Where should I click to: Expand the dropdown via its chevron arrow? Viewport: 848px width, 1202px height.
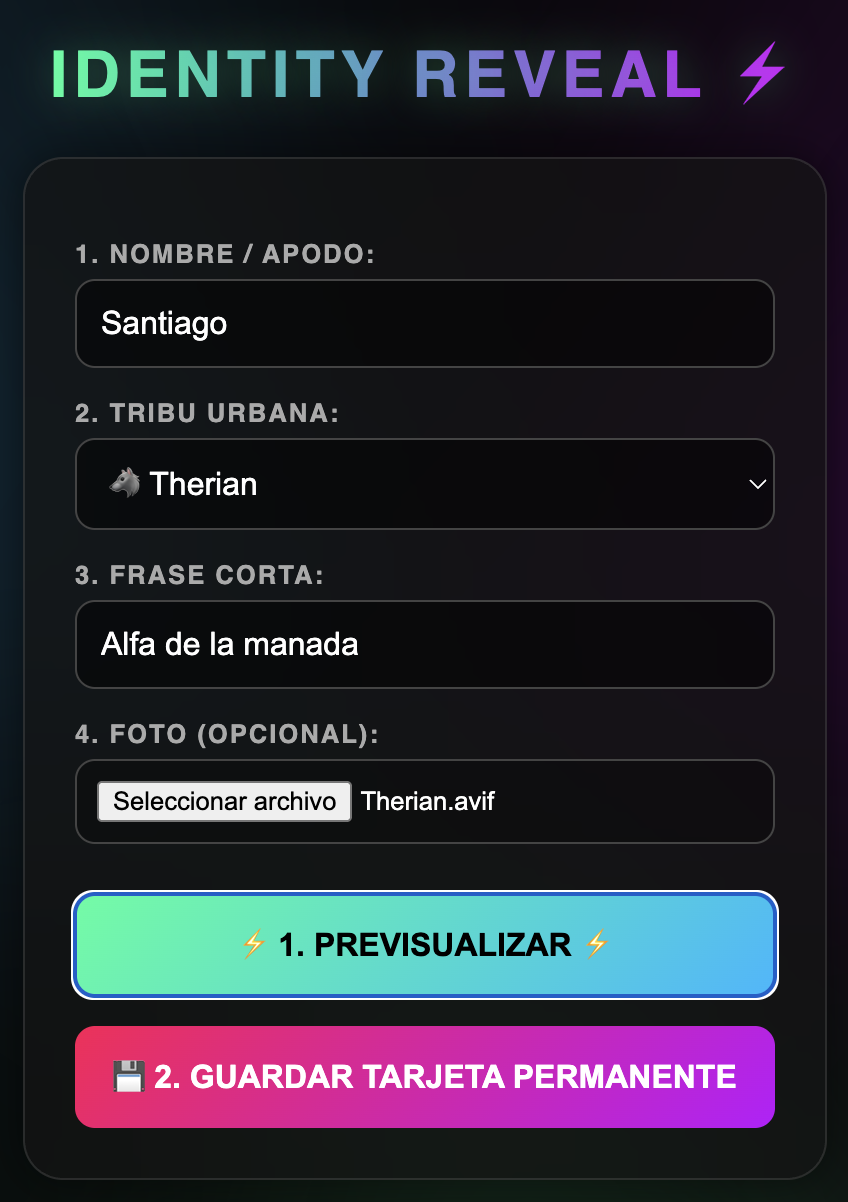pos(757,483)
